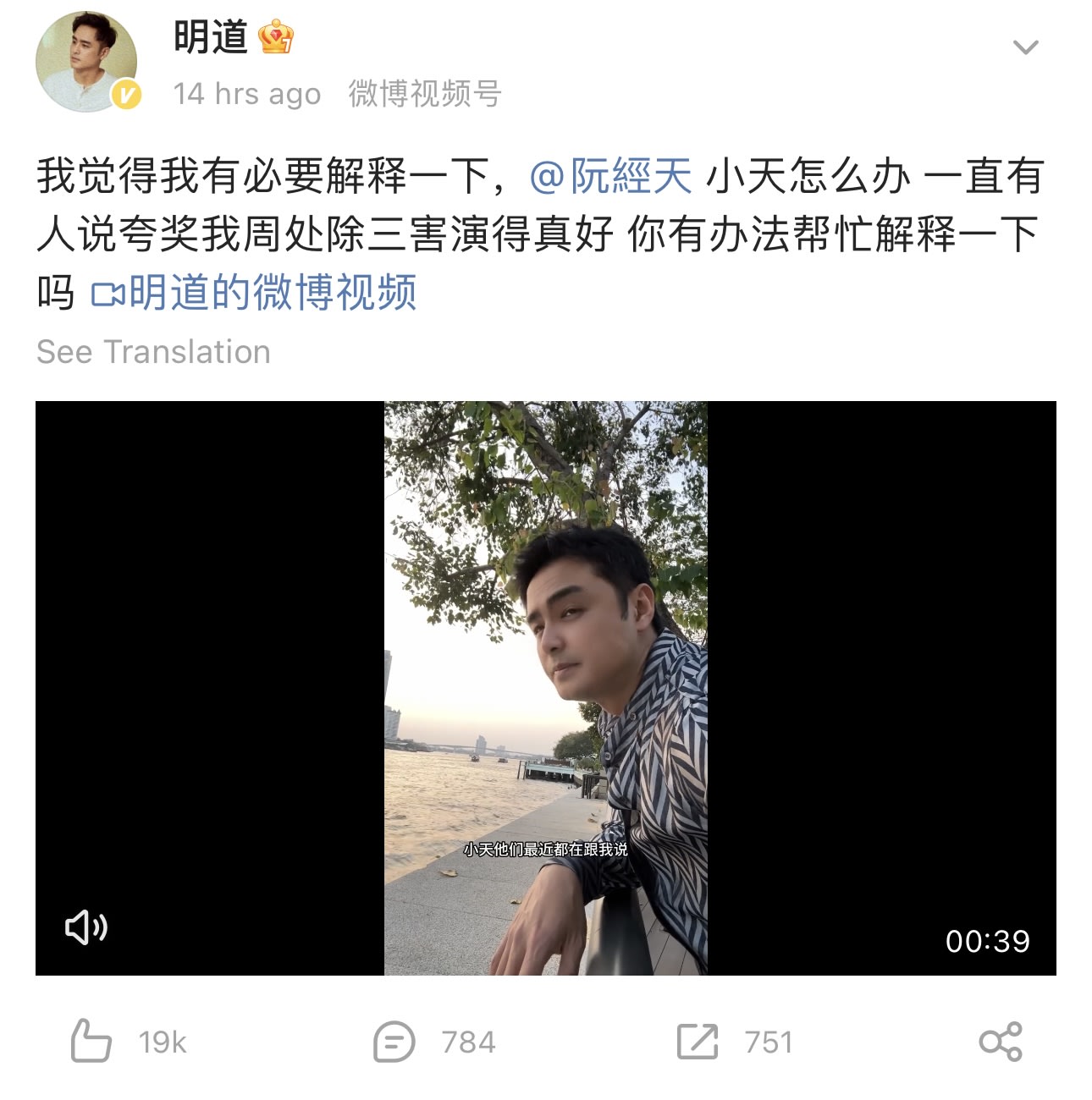Share this post
The image size is (1092, 1100).
1001,1041
